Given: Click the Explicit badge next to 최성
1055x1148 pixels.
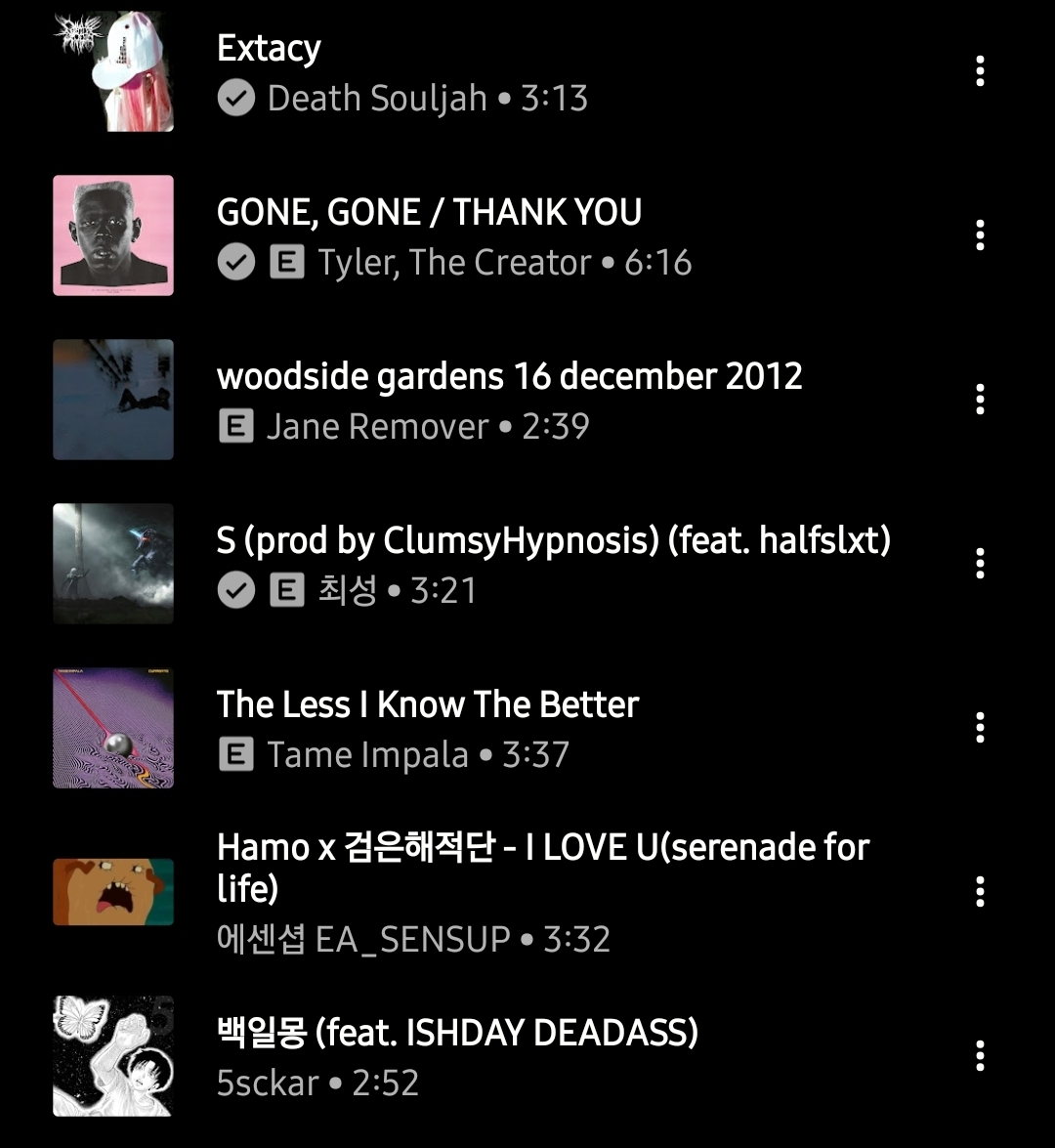Looking at the screenshot, I should (285, 590).
